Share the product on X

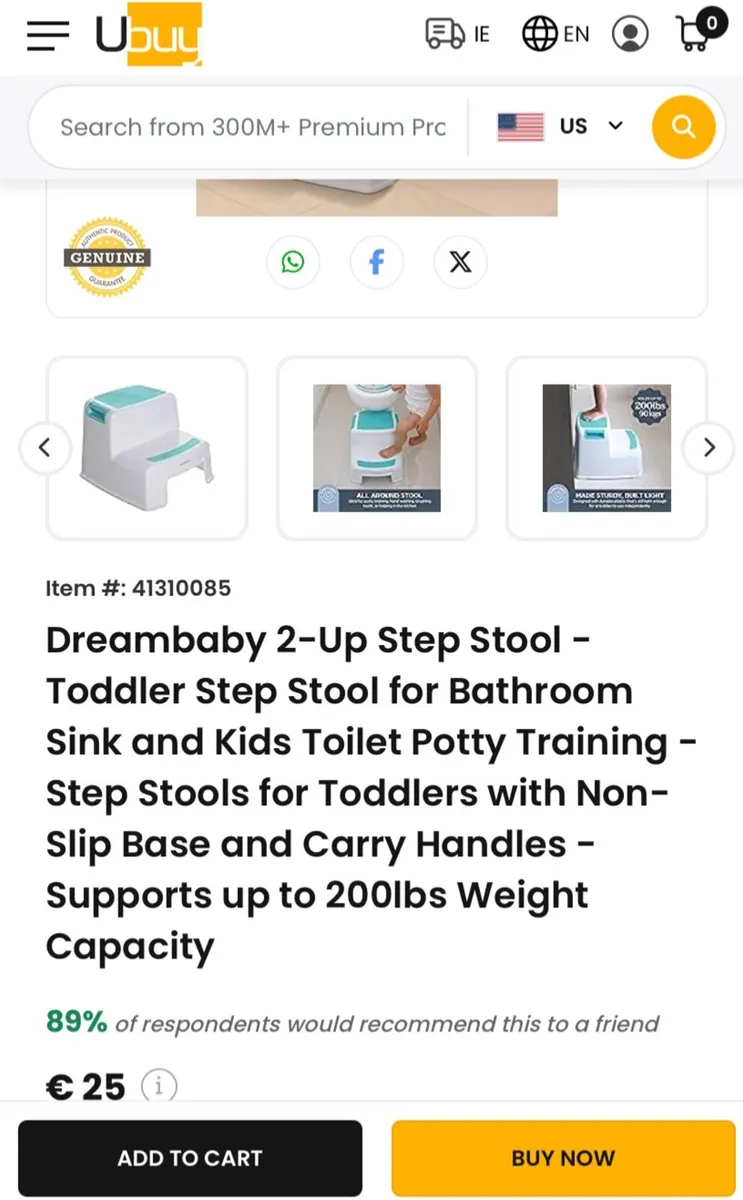coord(460,262)
